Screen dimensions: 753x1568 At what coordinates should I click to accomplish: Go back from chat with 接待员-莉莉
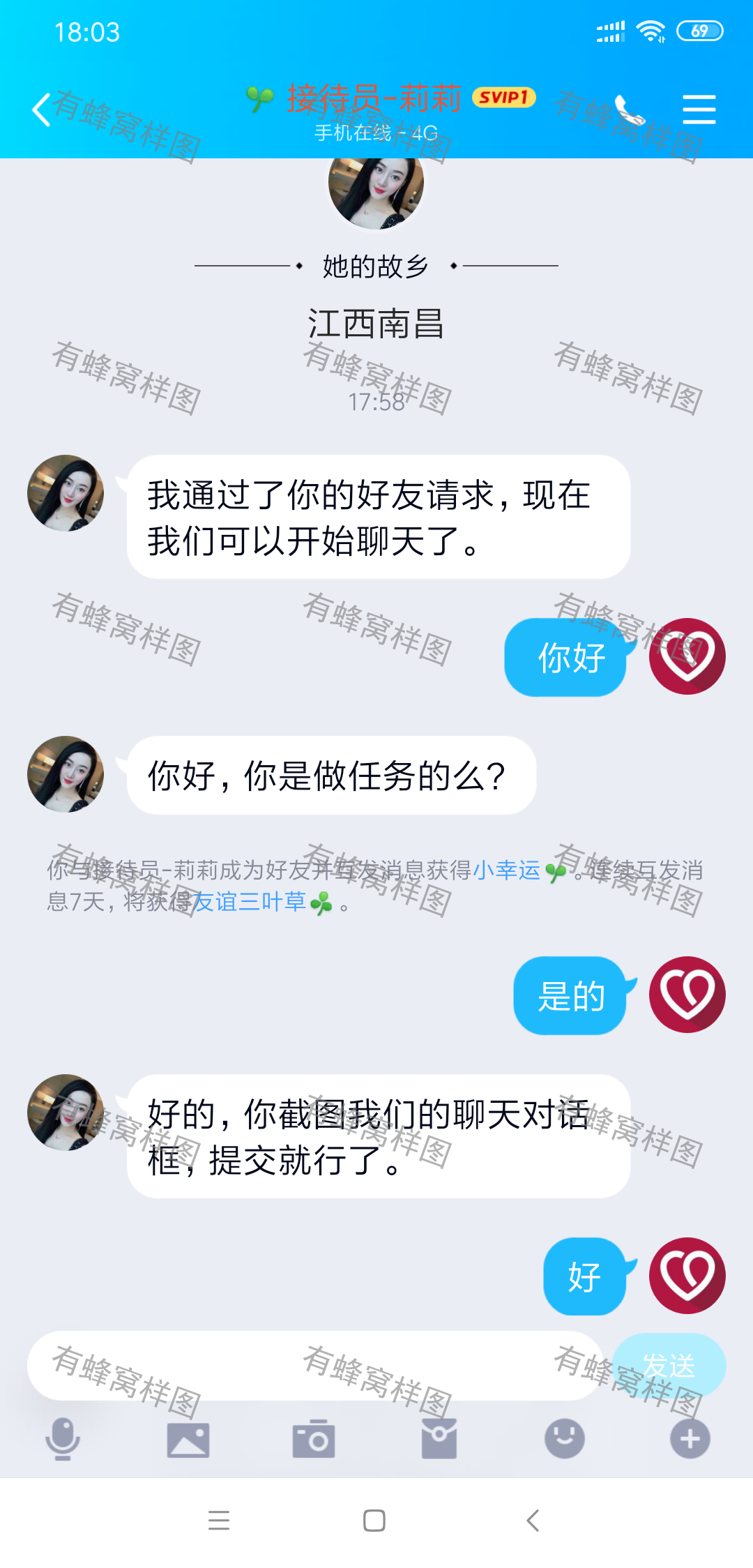click(42, 110)
